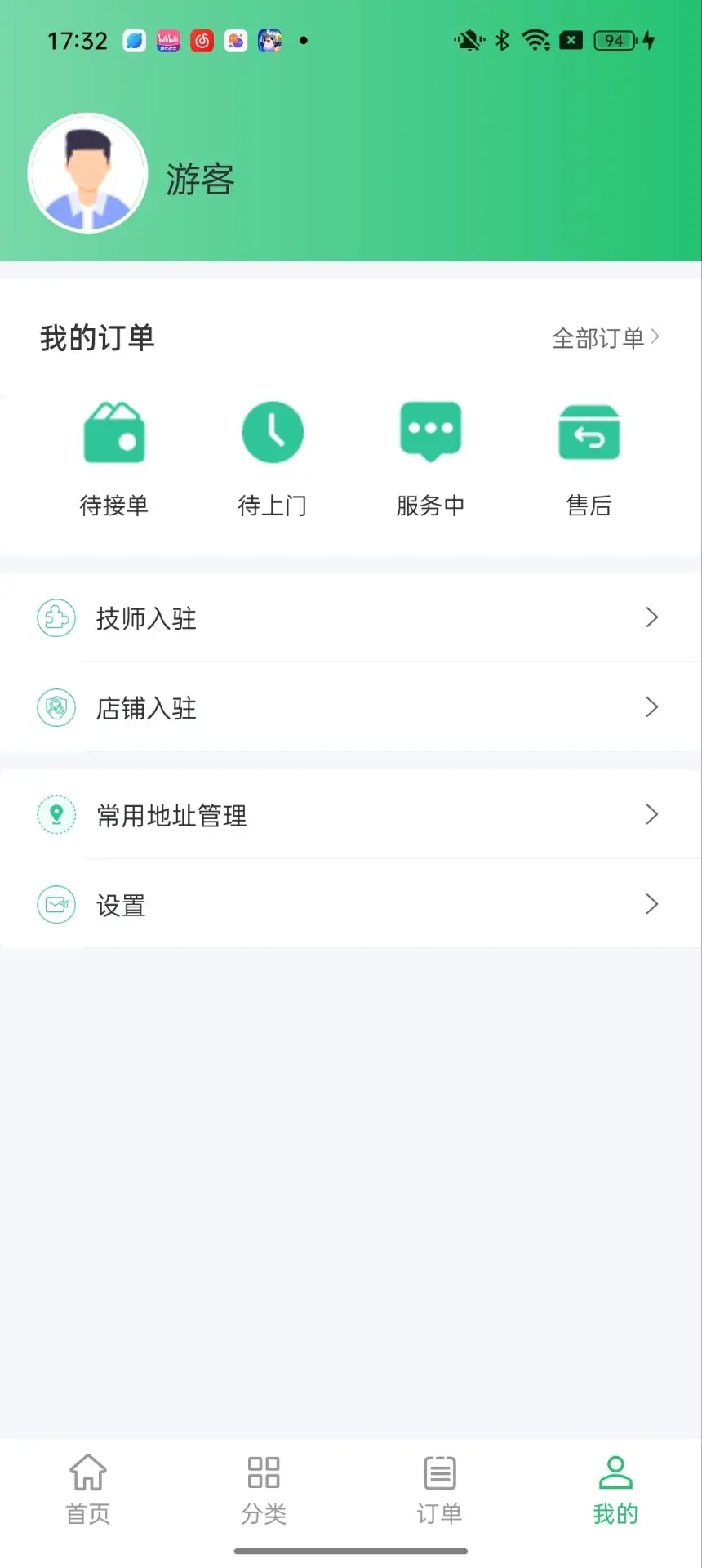The image size is (702, 1568).
Task: Tap the guest profile avatar
Action: (x=88, y=173)
